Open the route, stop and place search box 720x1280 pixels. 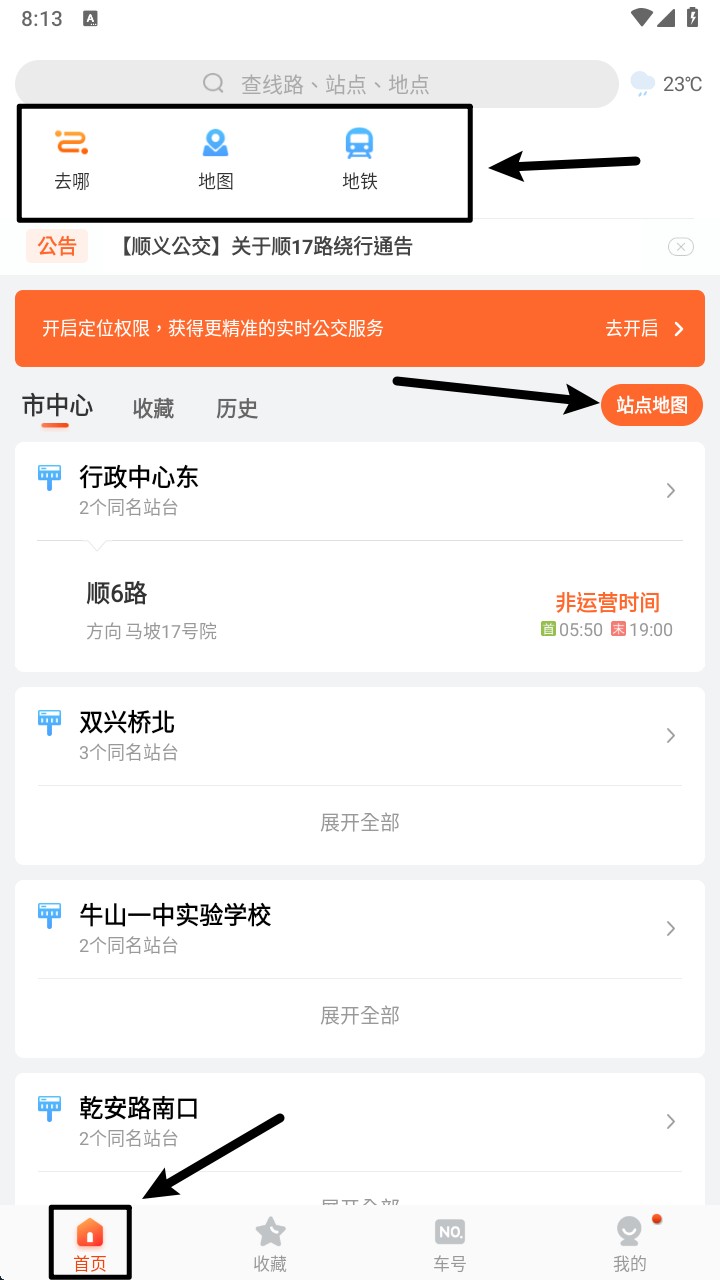[317, 84]
